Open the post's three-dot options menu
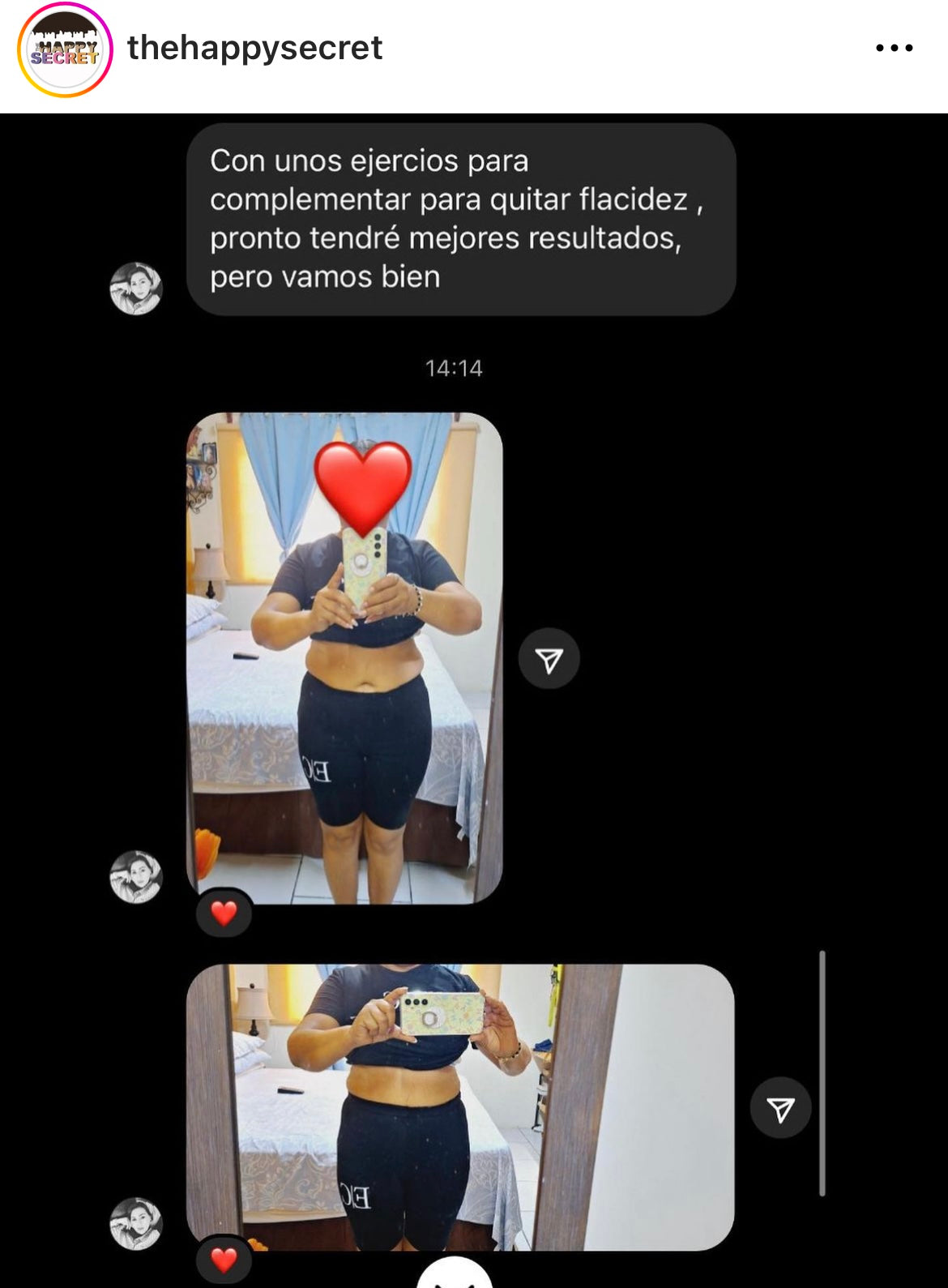 pyautogui.click(x=894, y=49)
